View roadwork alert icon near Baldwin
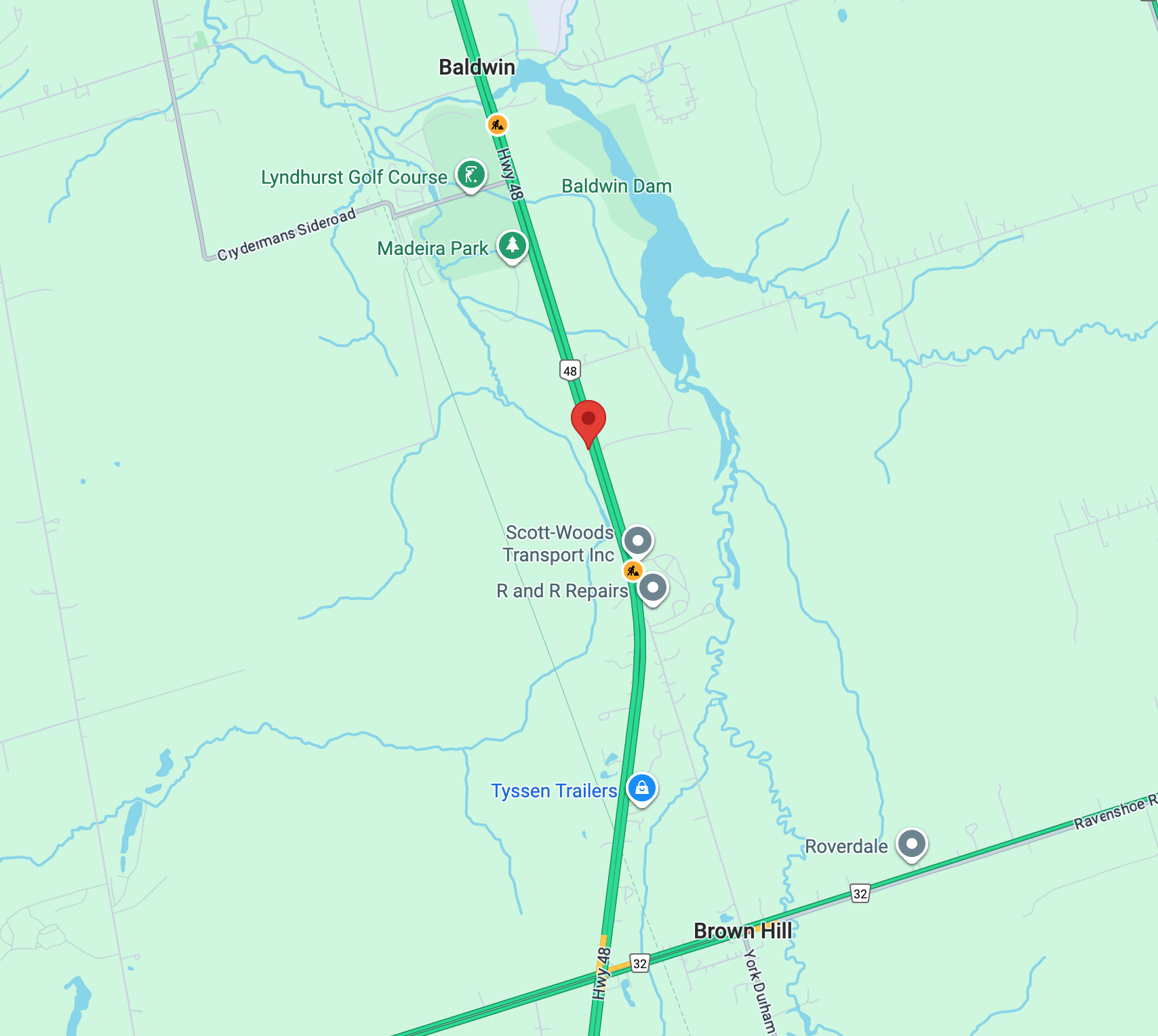This screenshot has height=1036, width=1158. point(497,125)
